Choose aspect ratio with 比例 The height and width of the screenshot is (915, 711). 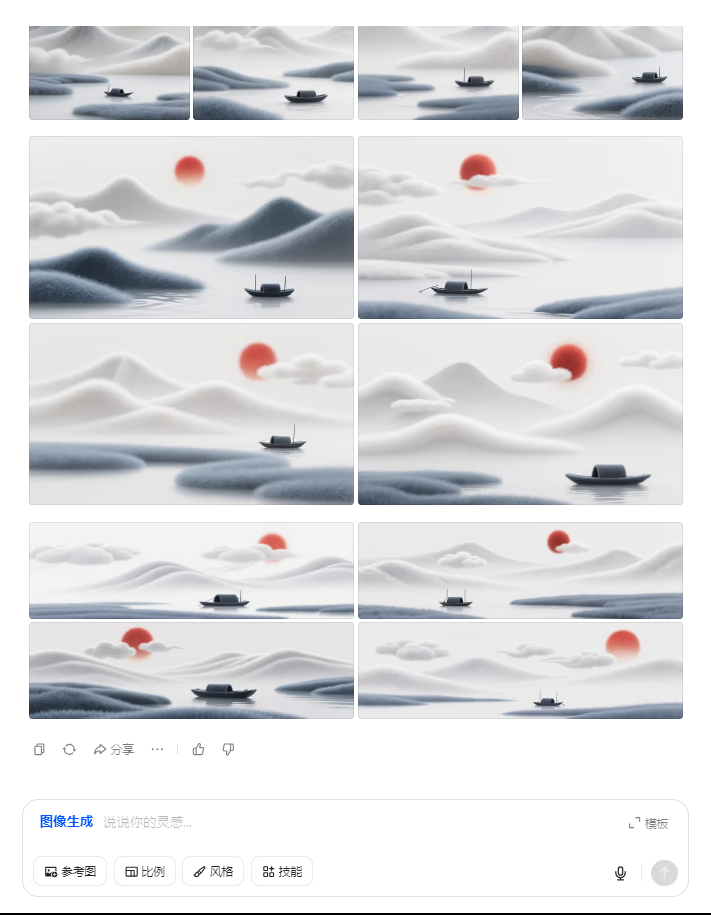(145, 871)
